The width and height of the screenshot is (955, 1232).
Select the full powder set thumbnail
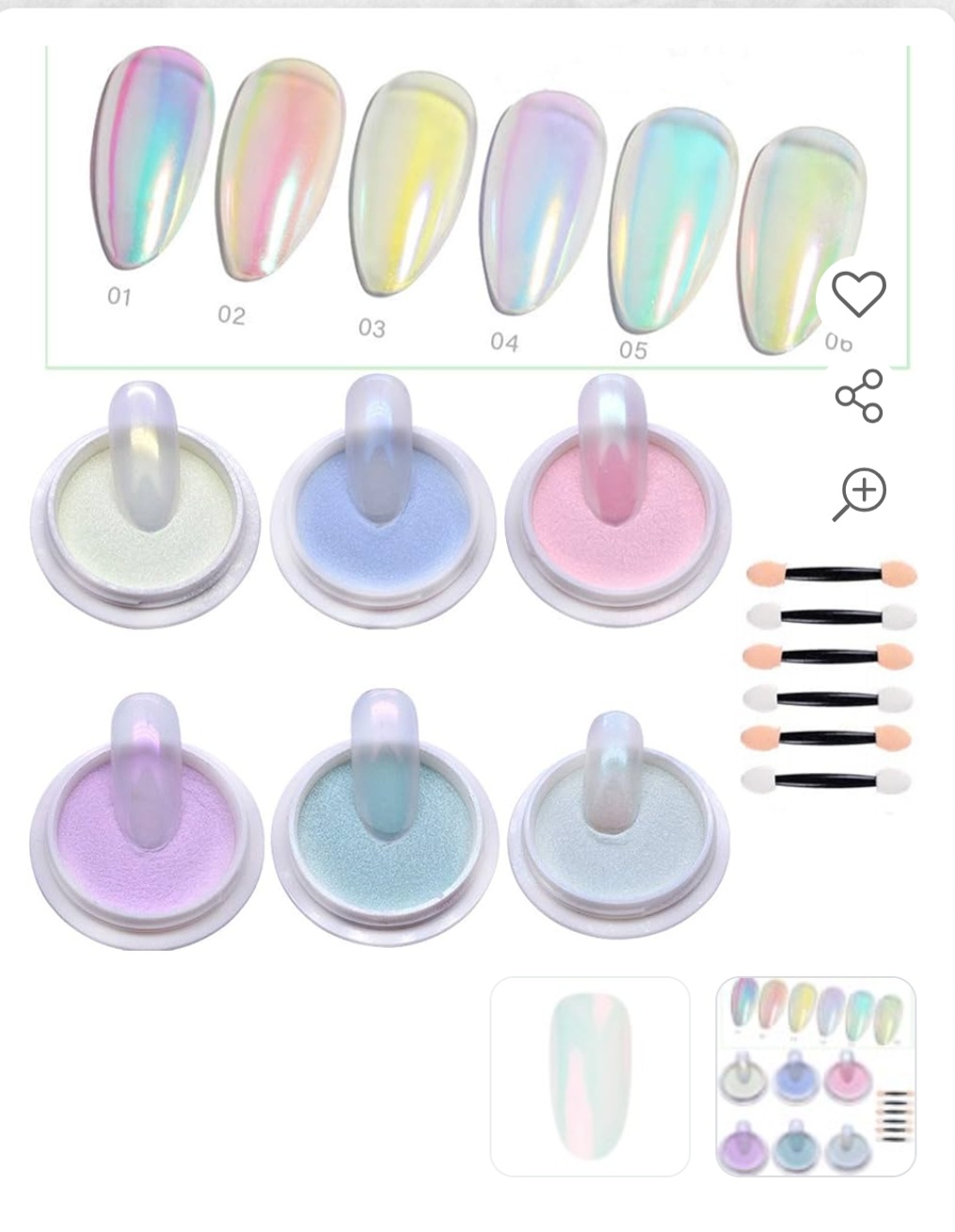(815, 1076)
